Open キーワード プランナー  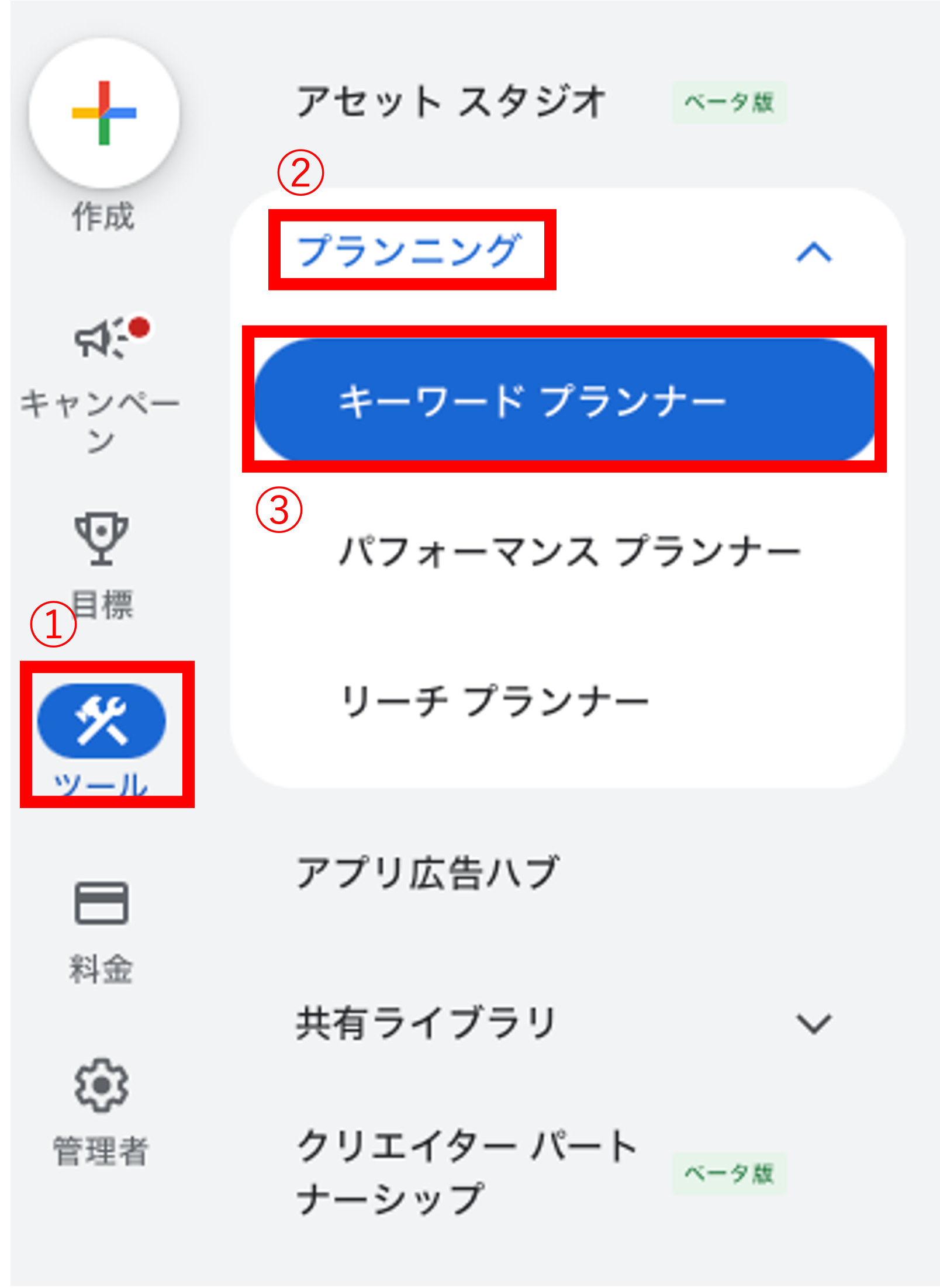[x=564, y=400]
